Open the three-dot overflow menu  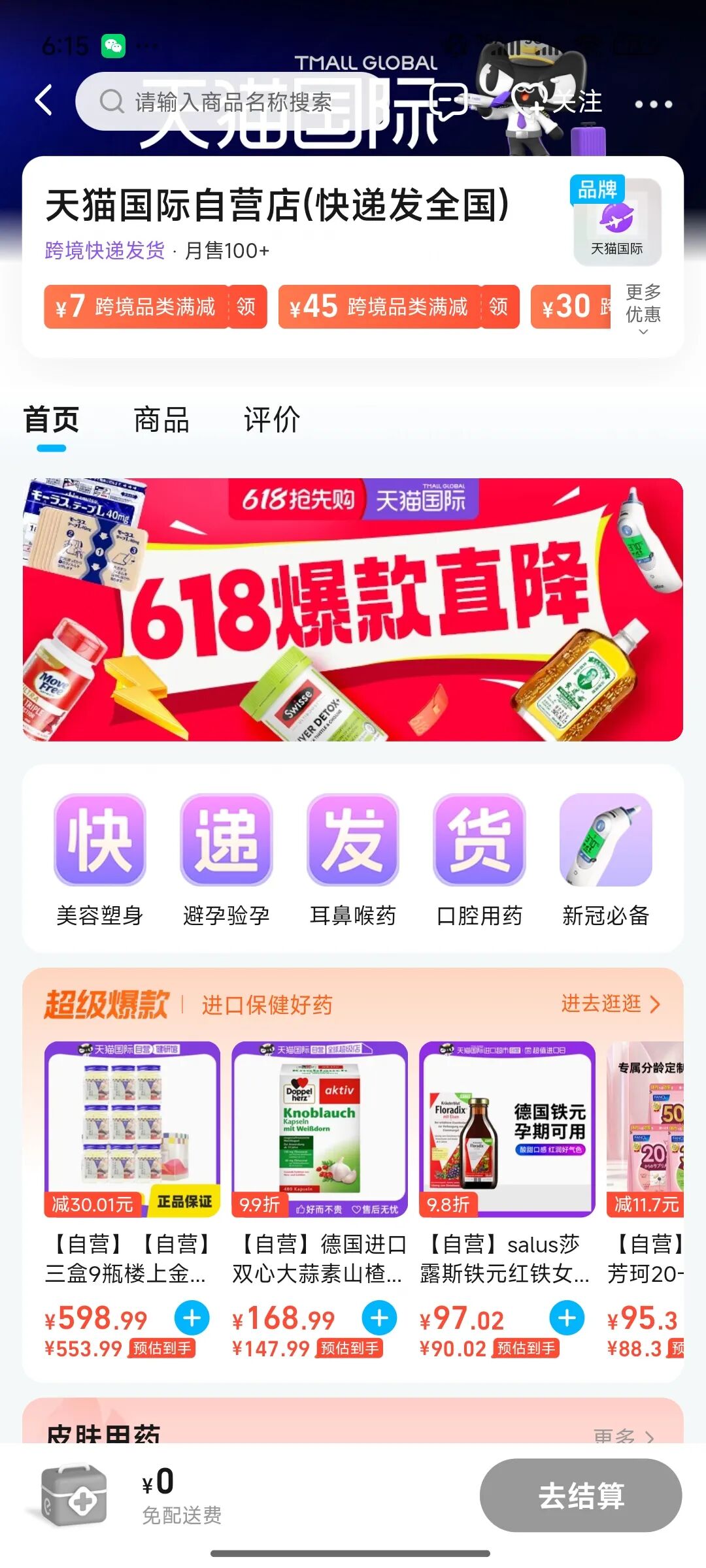pyautogui.click(x=653, y=104)
